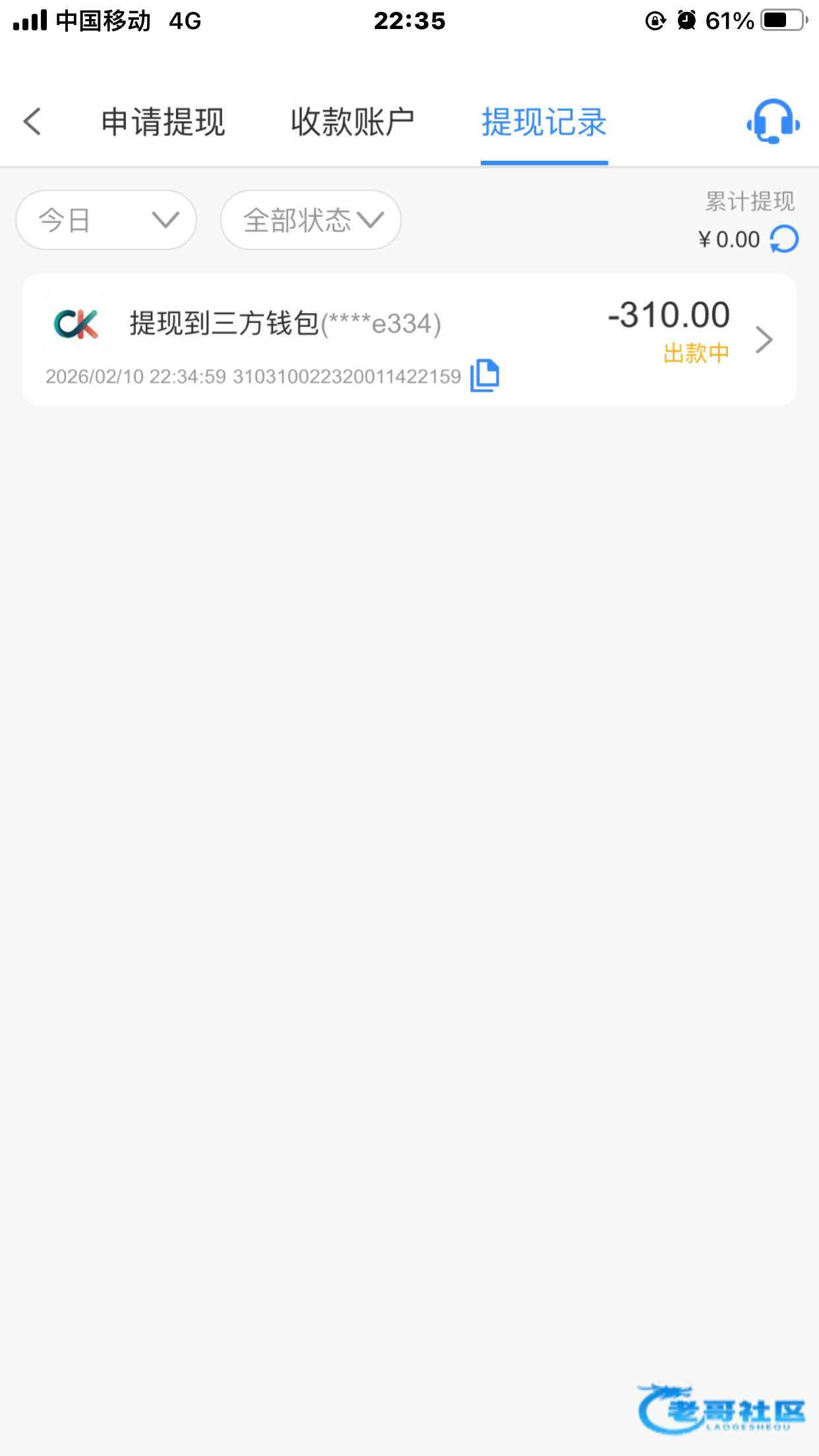Image resolution: width=819 pixels, height=1456 pixels.
Task: Open the 收款账户 tab
Action: (353, 122)
